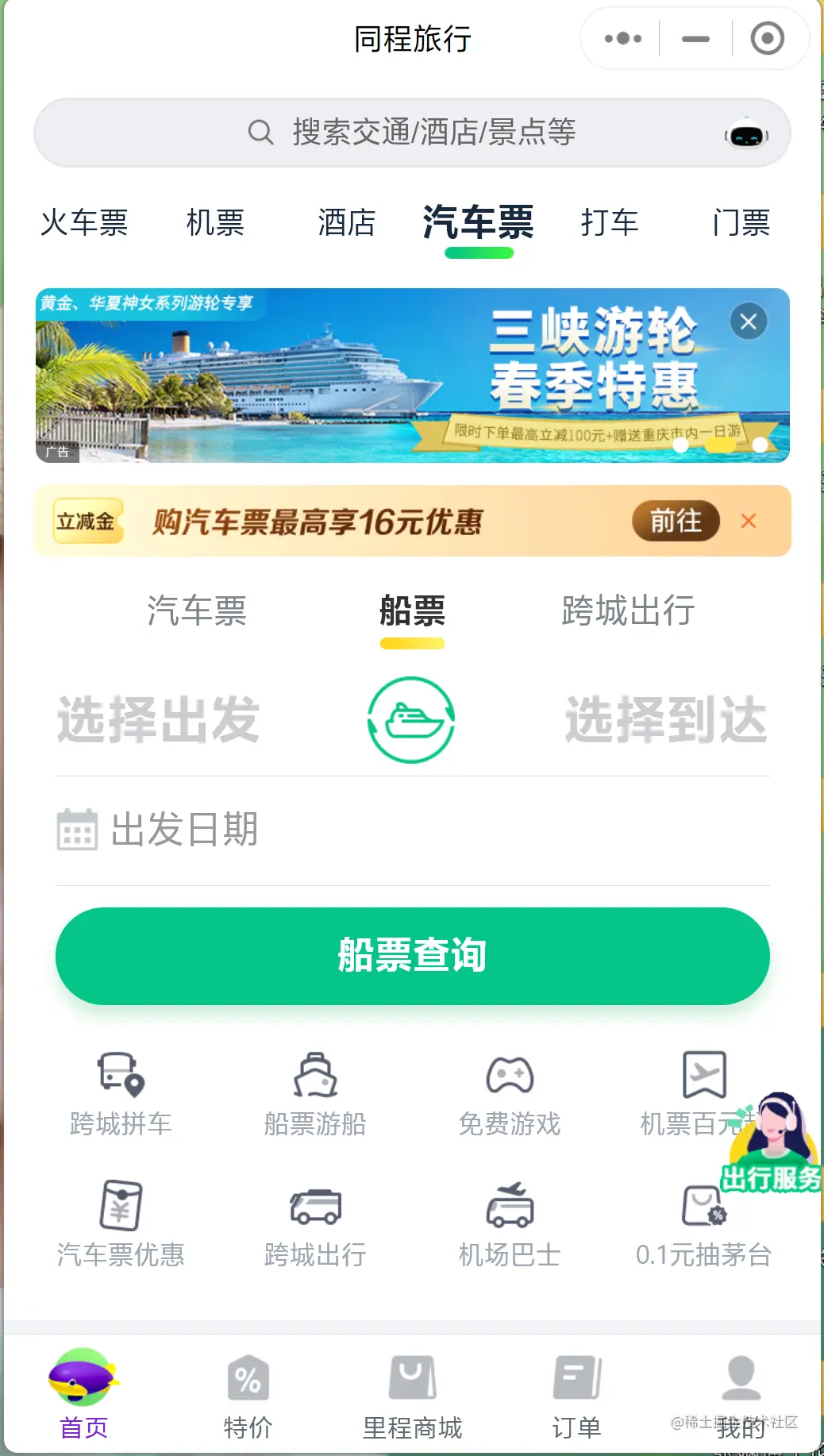Switch to the 火车票 tab

[x=84, y=222]
